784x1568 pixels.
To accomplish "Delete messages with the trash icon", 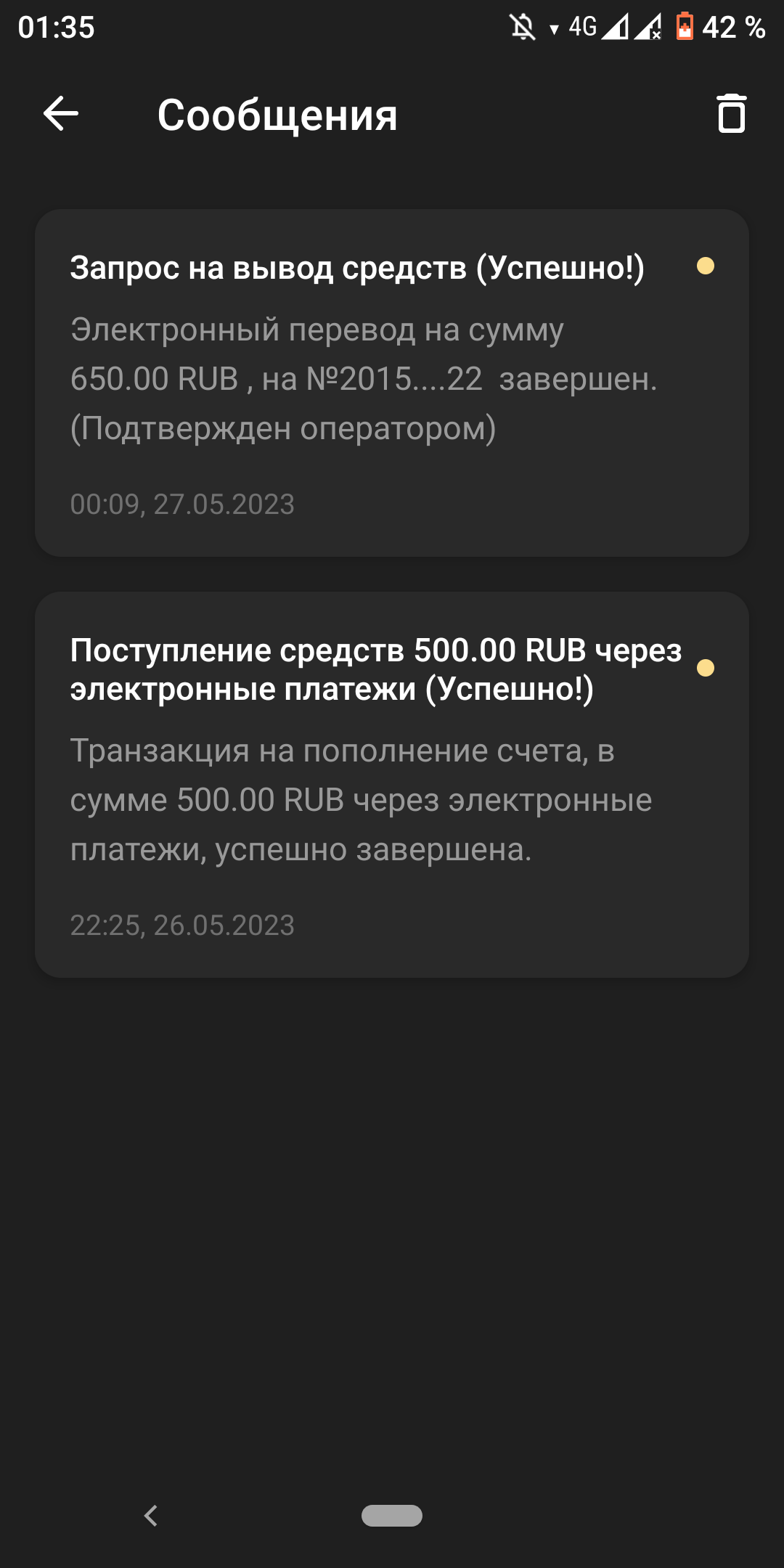I will point(731,114).
